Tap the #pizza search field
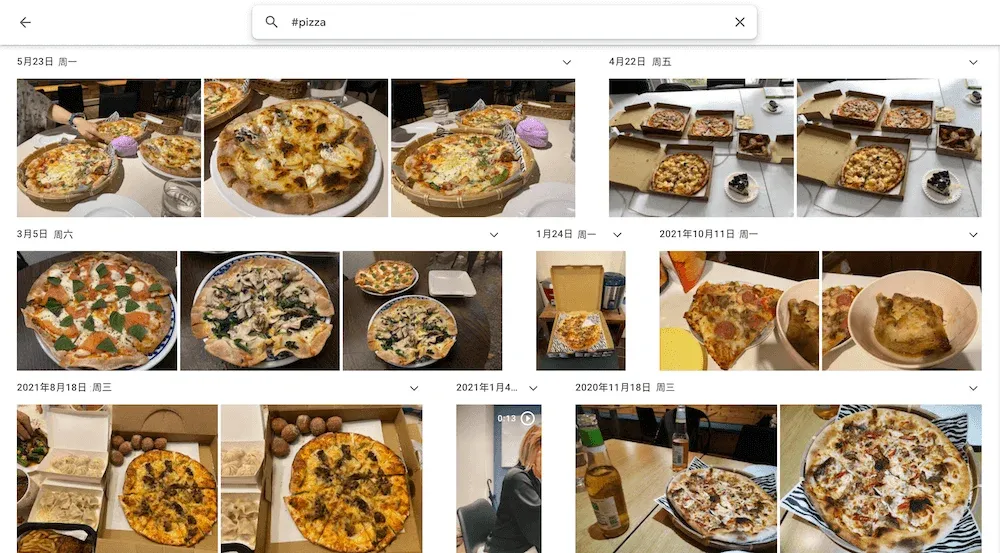The width and height of the screenshot is (1000, 553). 500,22
